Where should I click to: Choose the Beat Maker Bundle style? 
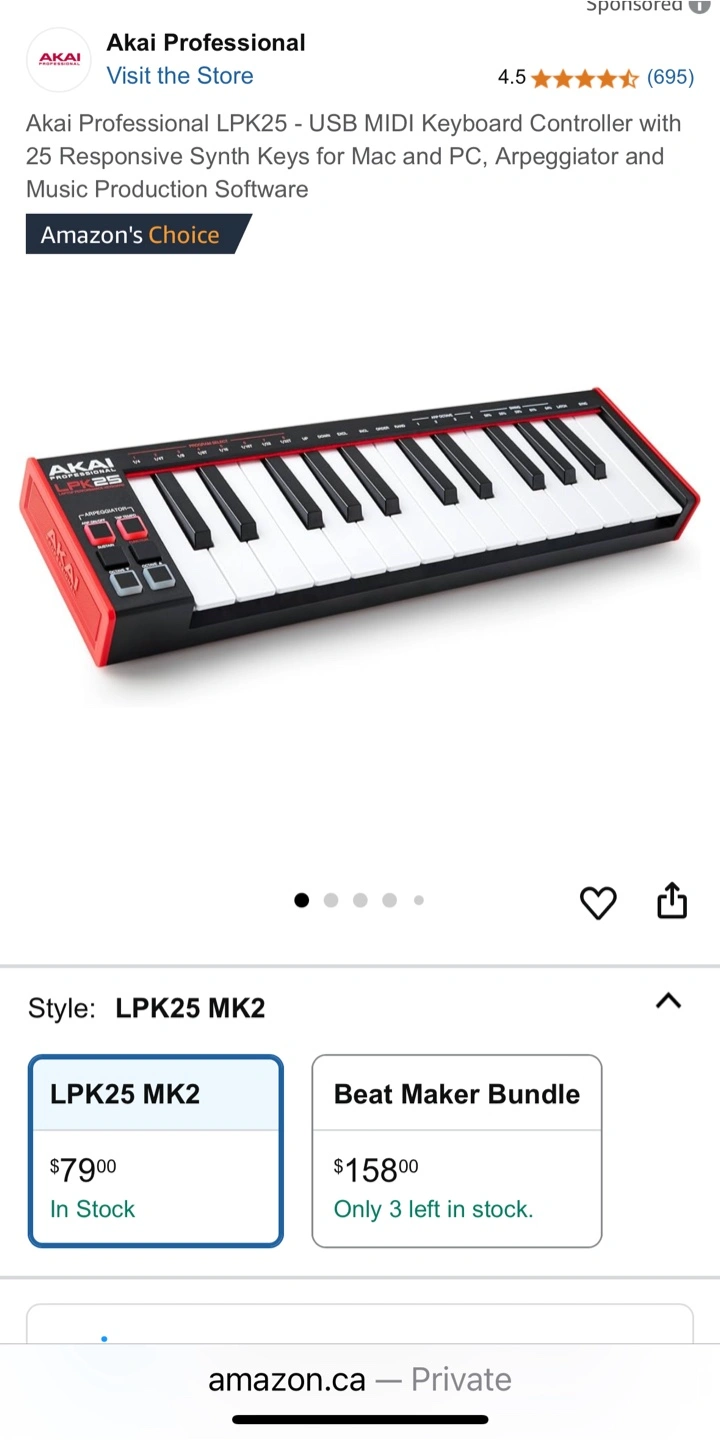coord(457,1151)
